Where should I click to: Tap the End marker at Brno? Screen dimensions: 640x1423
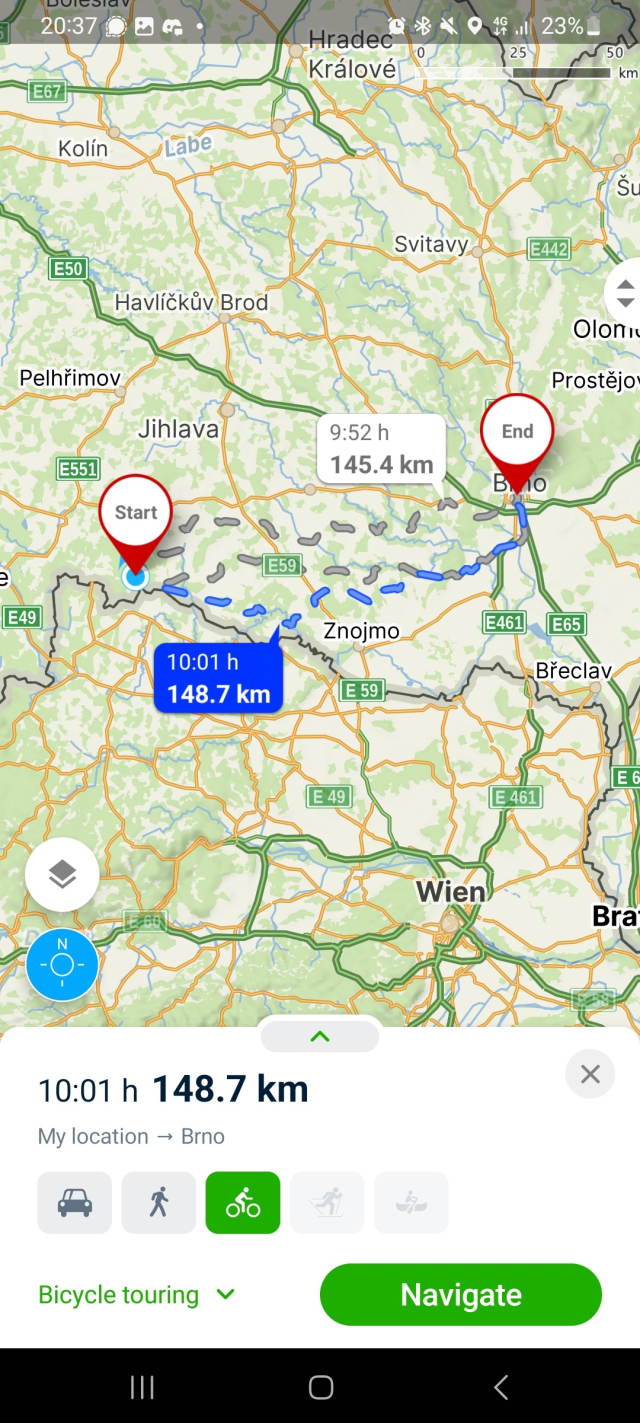pyautogui.click(x=517, y=433)
